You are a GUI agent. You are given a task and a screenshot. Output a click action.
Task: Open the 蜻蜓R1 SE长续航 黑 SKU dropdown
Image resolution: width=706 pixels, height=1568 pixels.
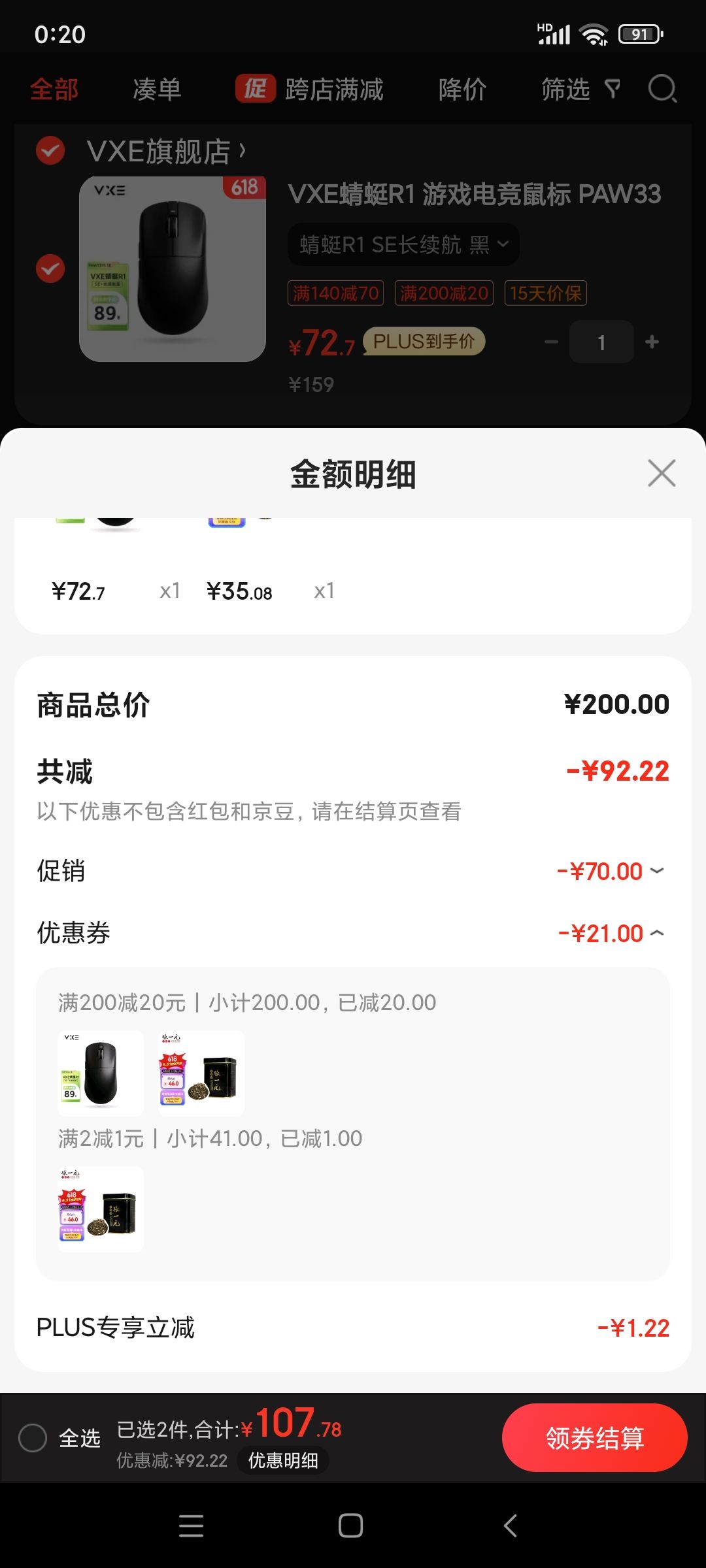pos(402,244)
